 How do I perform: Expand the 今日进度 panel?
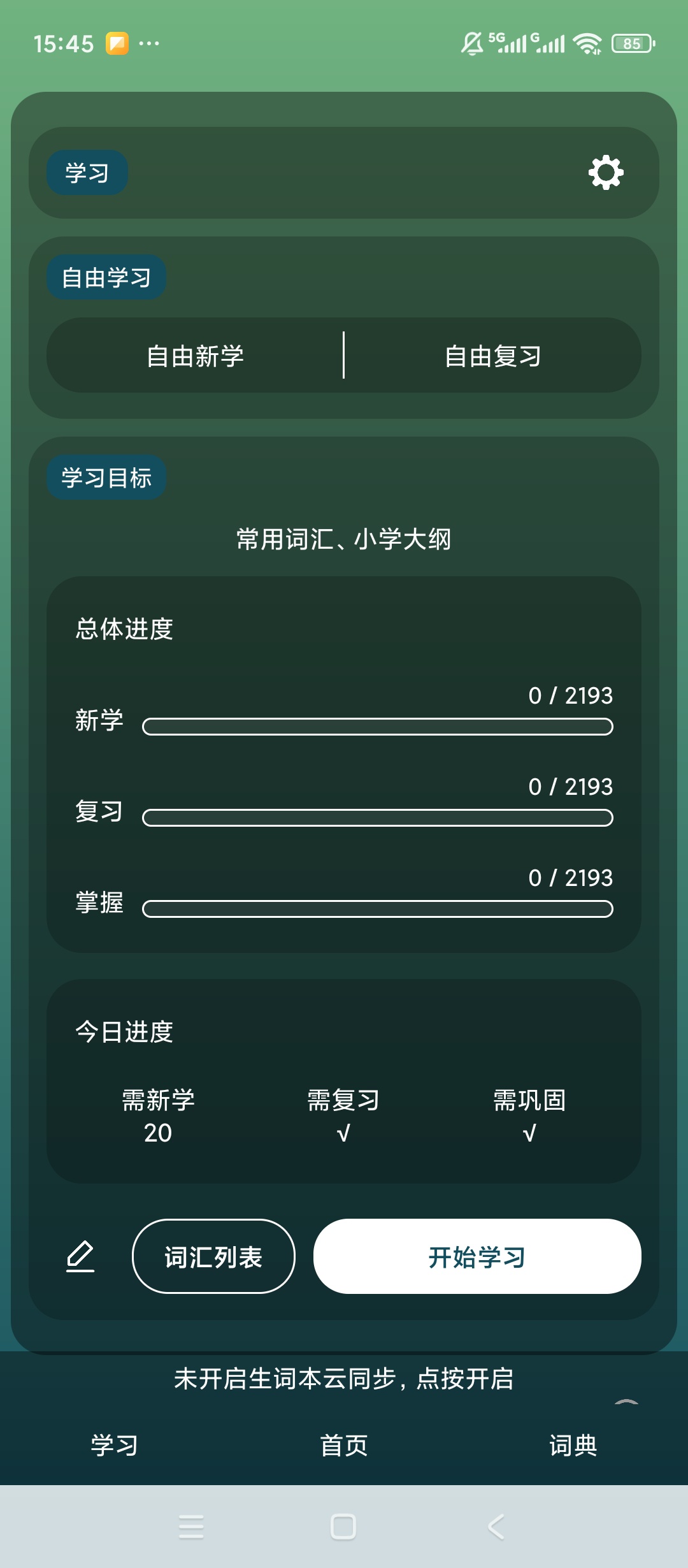pyautogui.click(x=125, y=1031)
